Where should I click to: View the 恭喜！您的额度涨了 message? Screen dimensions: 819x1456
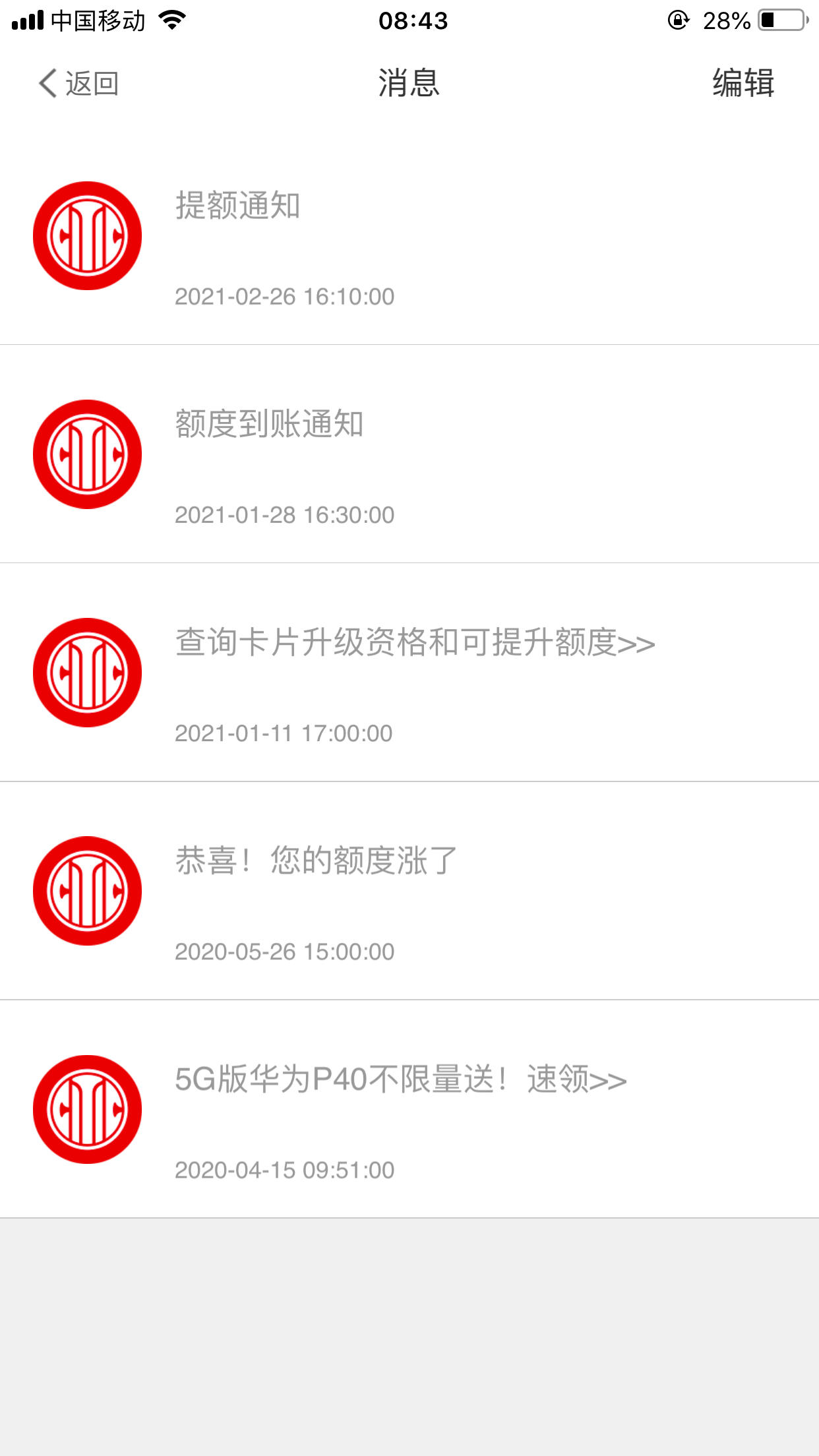click(x=409, y=891)
